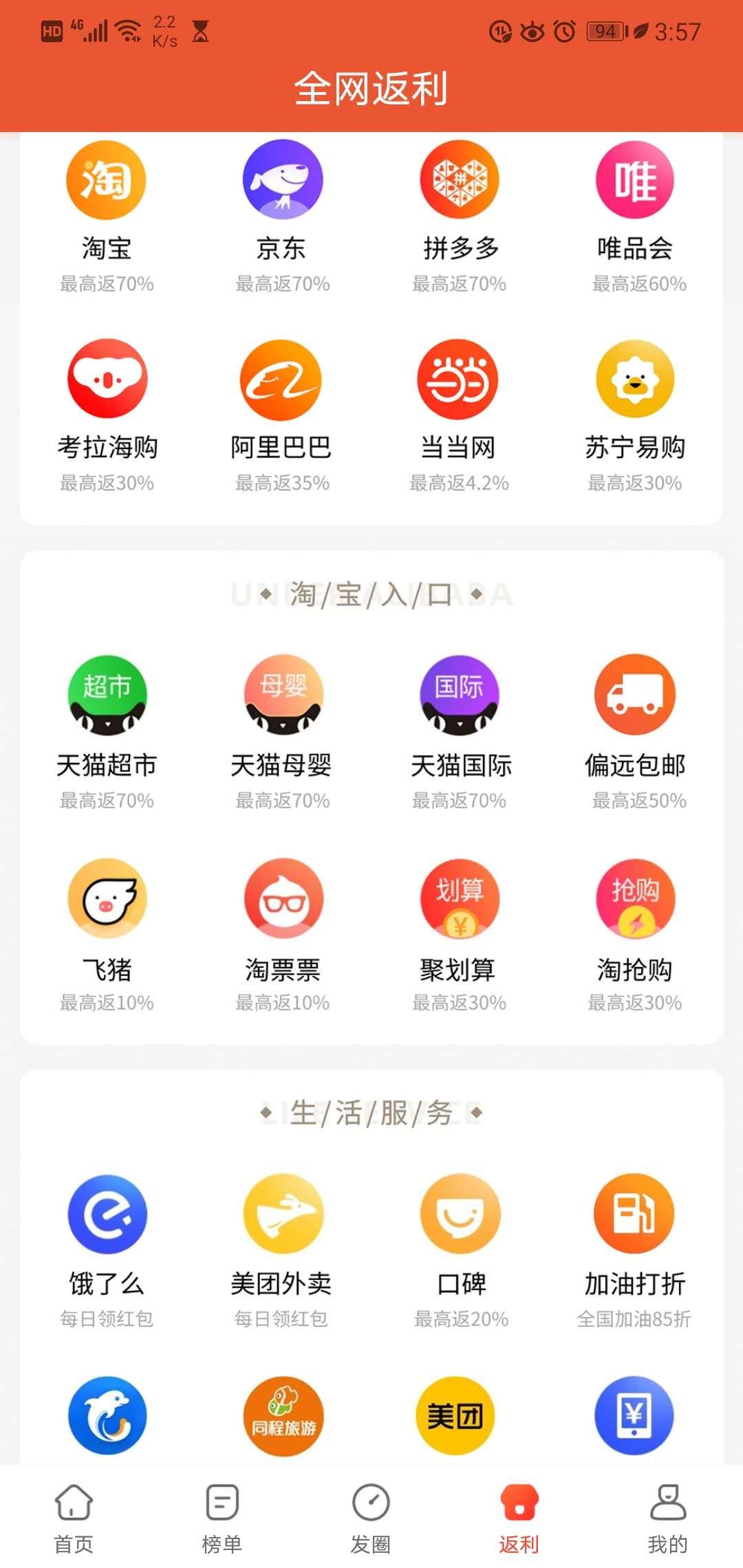Tap the 聚划算 coin icon
The image size is (743, 1568).
459,901
